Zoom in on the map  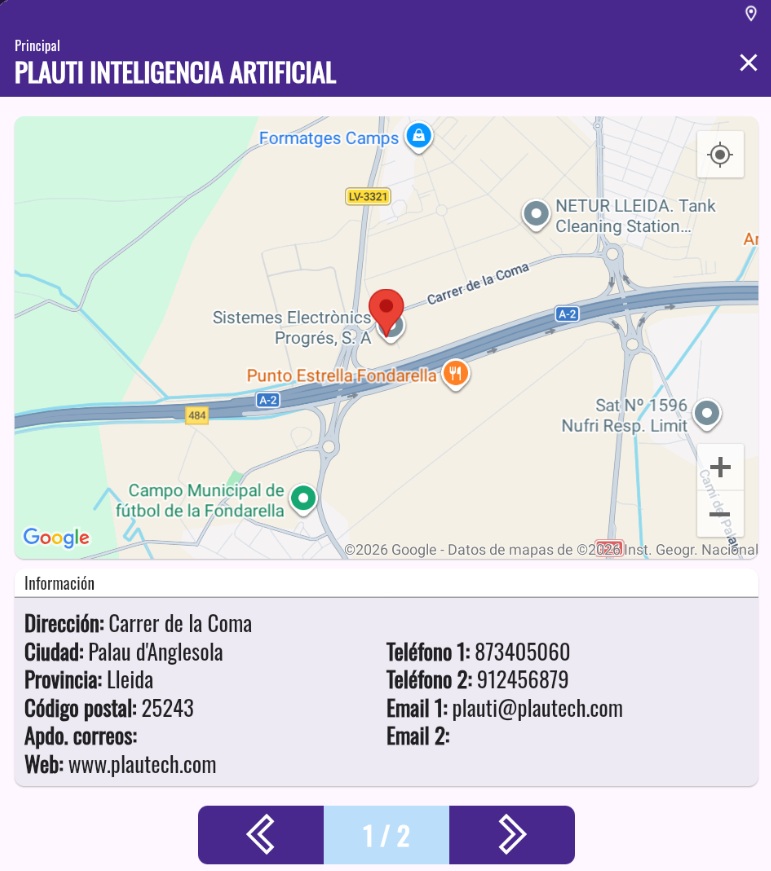(720, 467)
